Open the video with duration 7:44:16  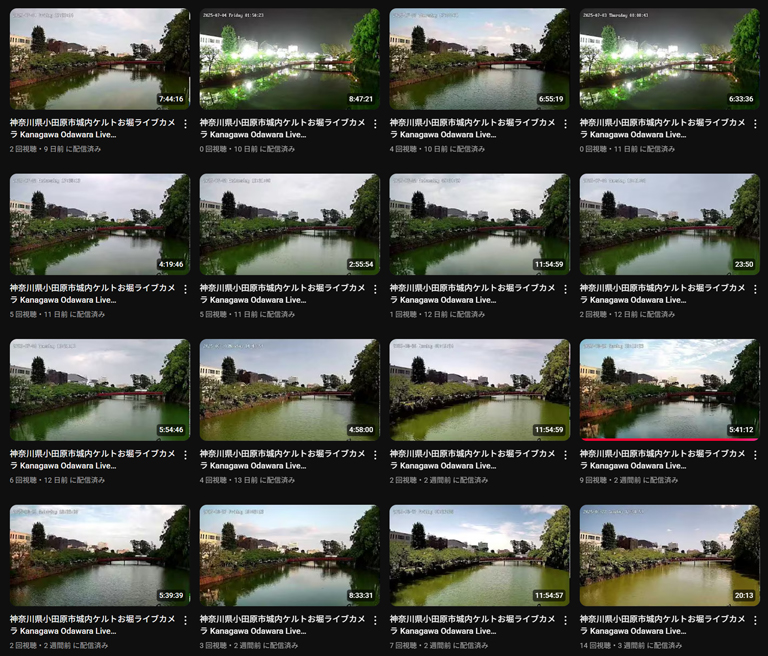99,59
